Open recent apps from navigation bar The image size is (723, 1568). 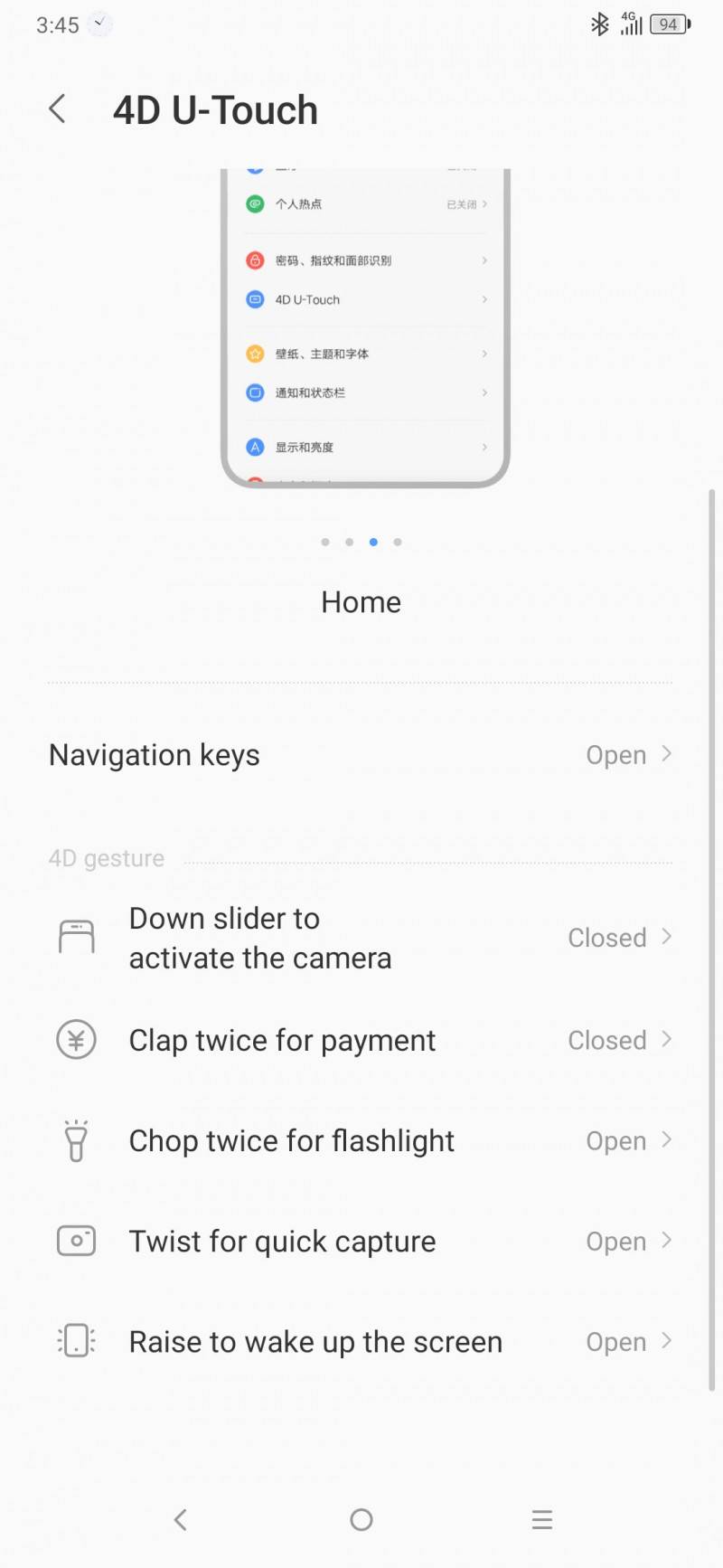542,1519
